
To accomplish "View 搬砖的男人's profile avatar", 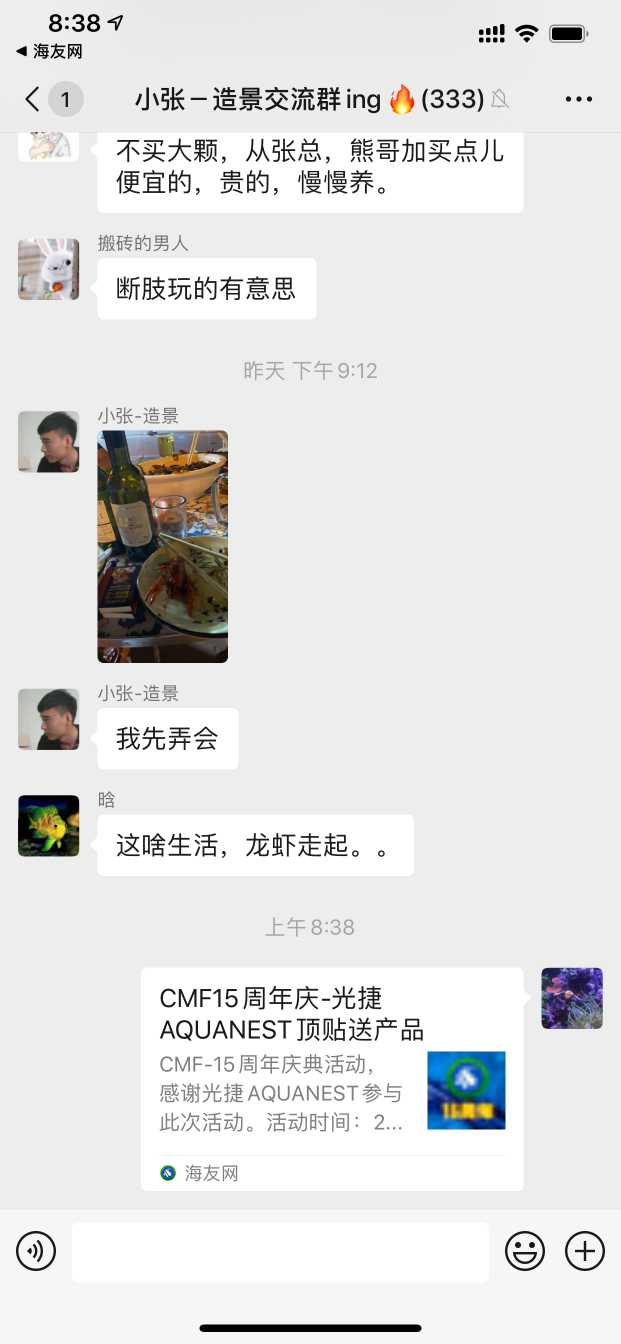I will (x=48, y=269).
